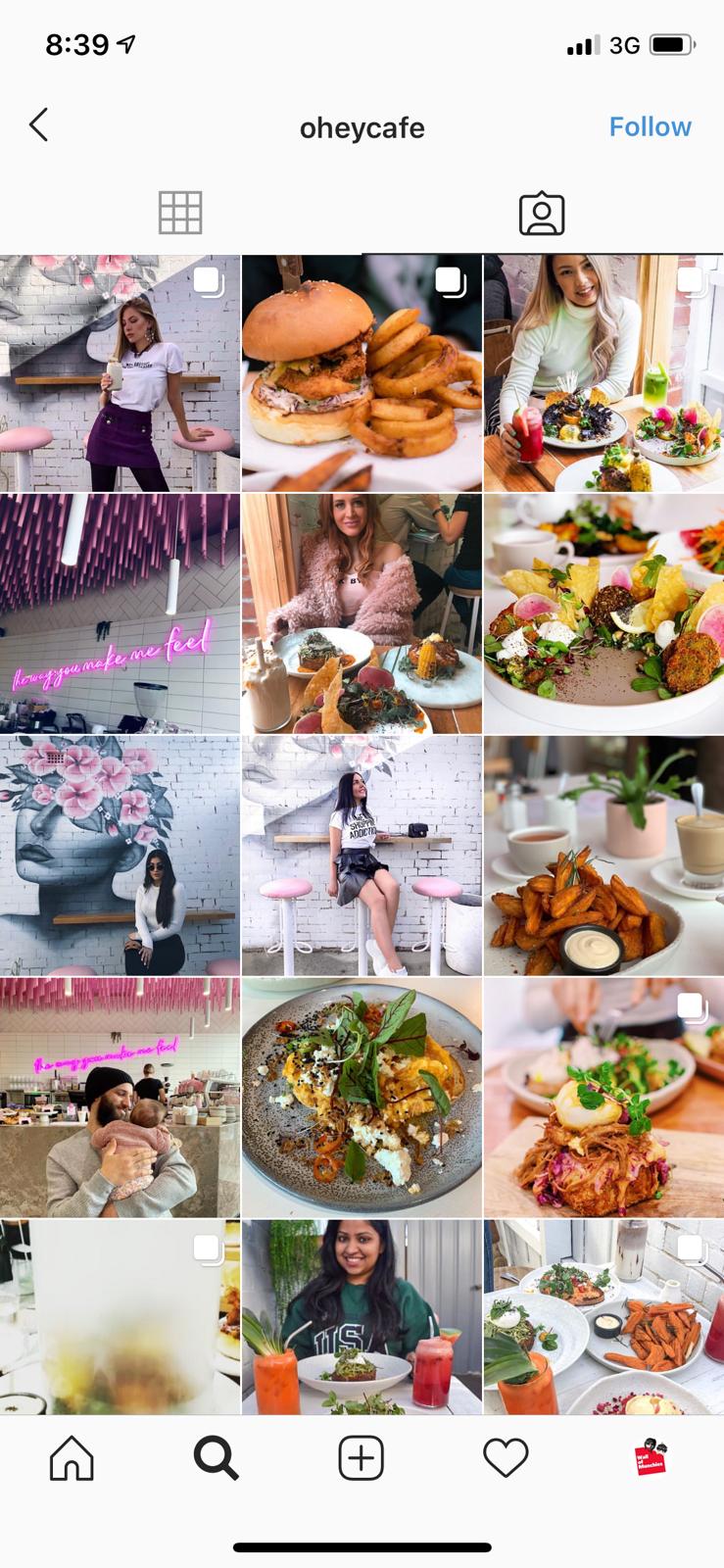This screenshot has width=724, height=1568.
Task: Open my profile from the bottom bar
Action: coord(651,1458)
